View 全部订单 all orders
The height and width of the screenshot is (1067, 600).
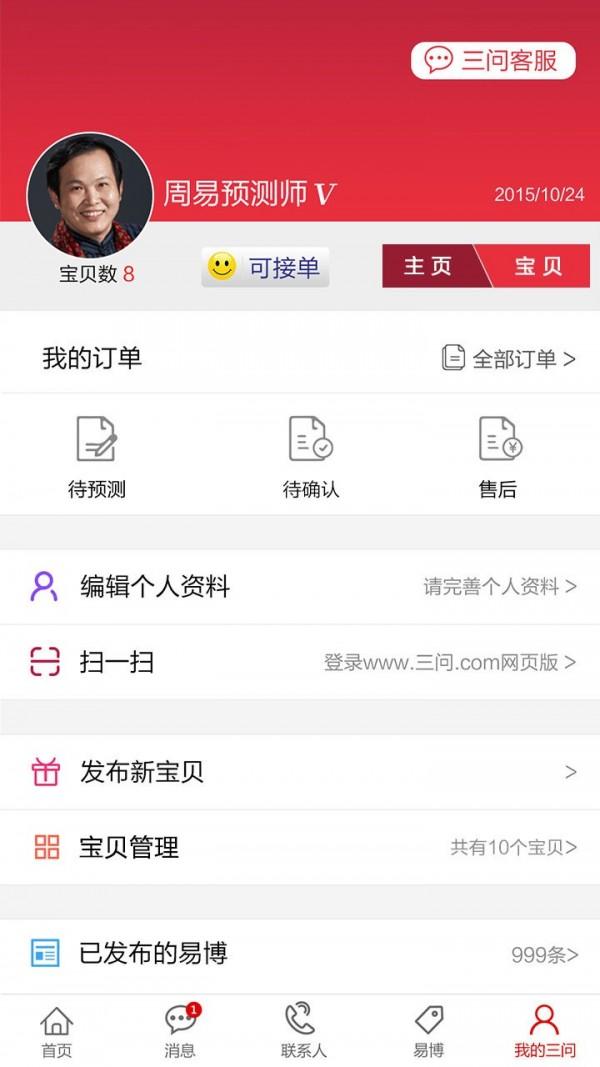coord(508,359)
